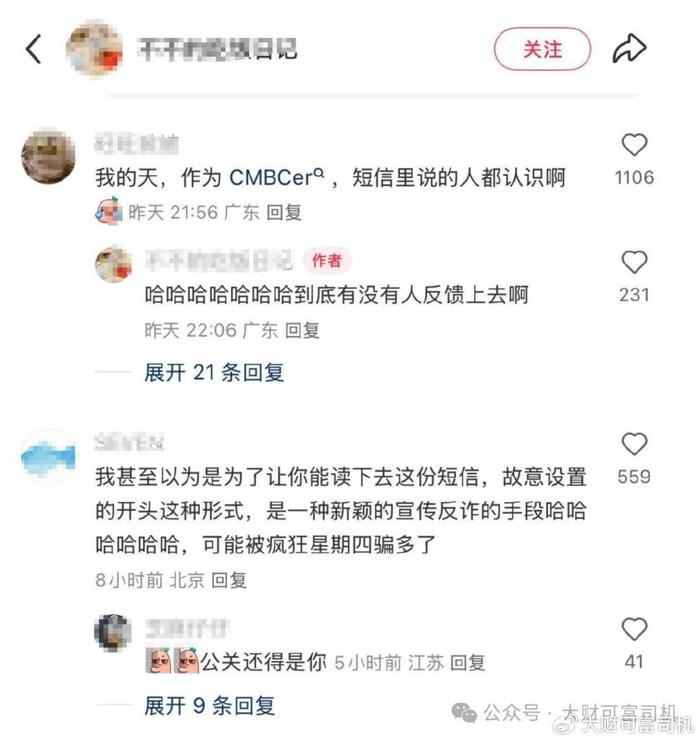Open the CMBCer search link

pos(277,178)
